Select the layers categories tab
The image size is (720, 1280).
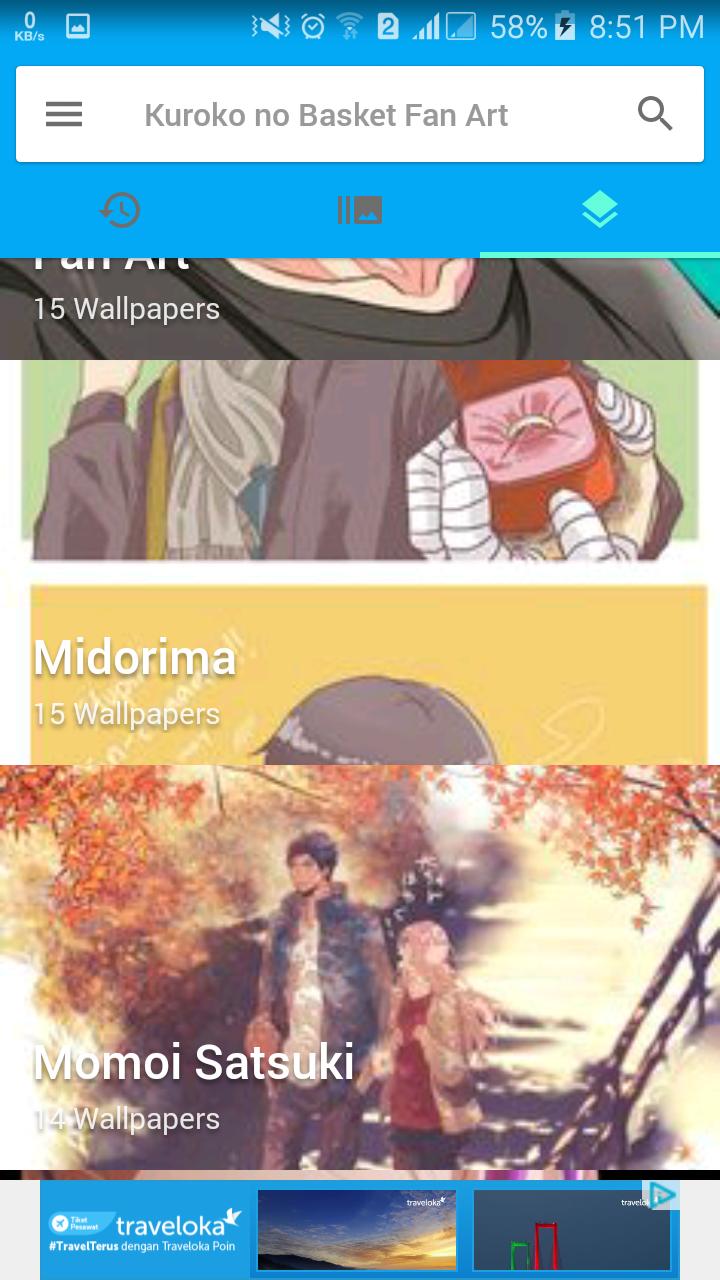(x=600, y=210)
